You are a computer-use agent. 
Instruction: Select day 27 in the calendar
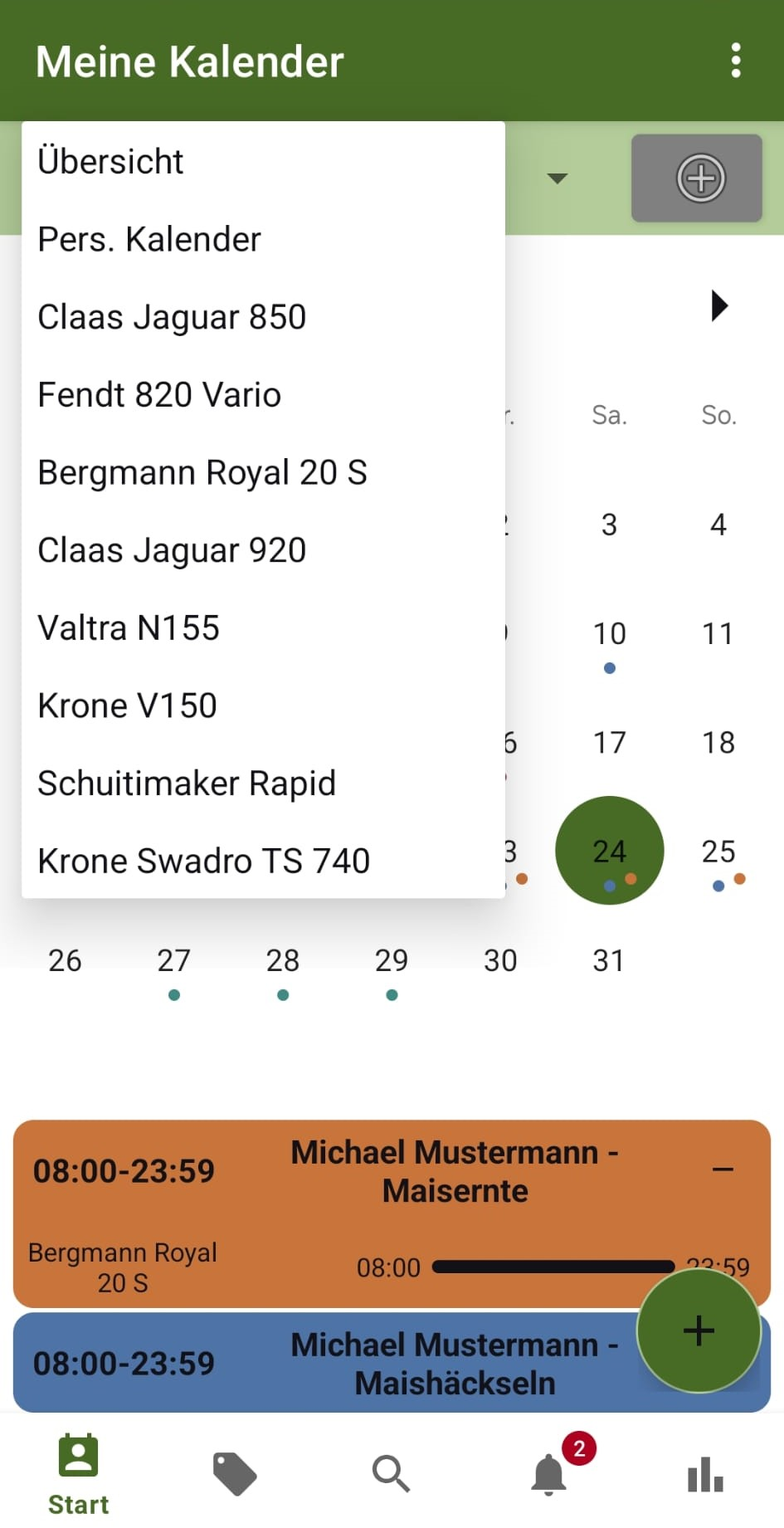(173, 961)
